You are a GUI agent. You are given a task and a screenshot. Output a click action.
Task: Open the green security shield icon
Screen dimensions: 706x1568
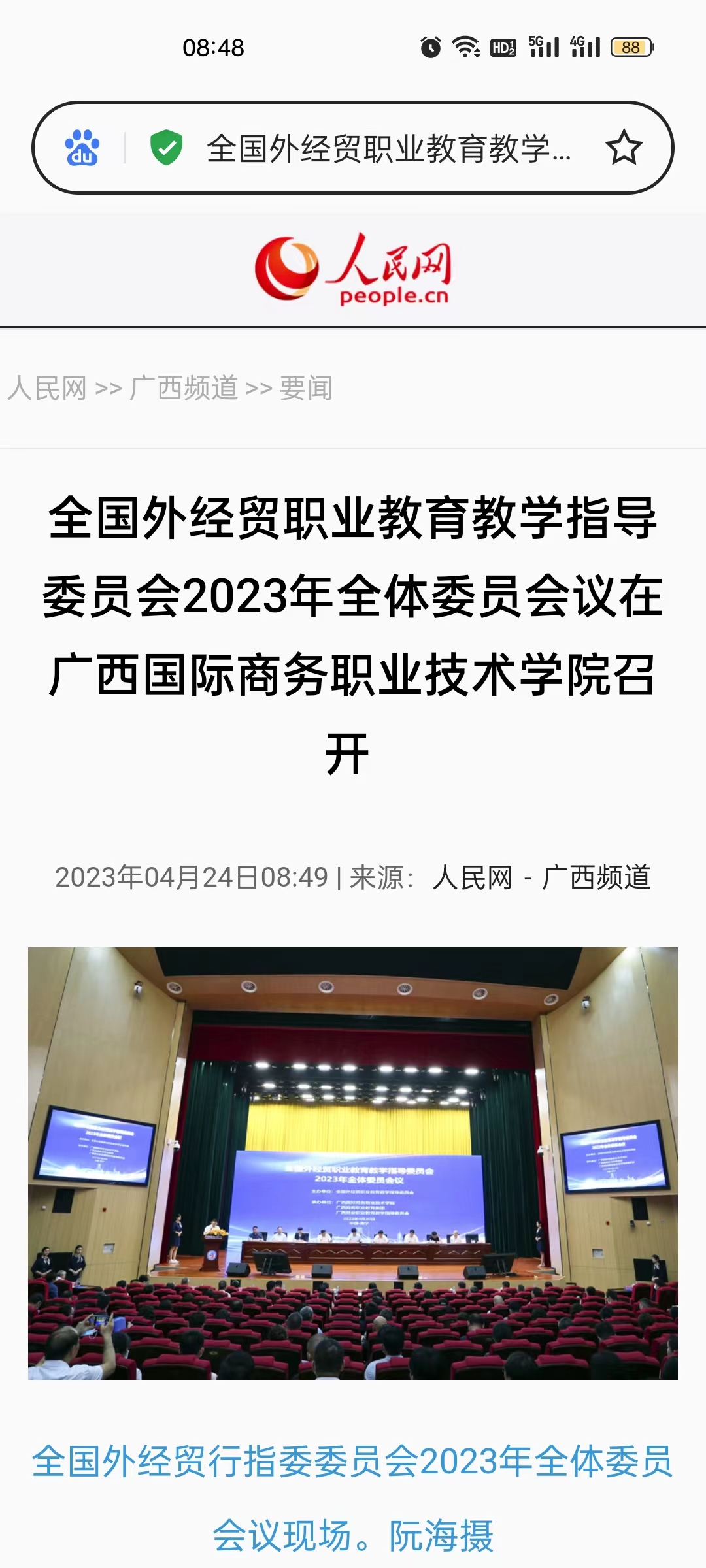[x=166, y=148]
